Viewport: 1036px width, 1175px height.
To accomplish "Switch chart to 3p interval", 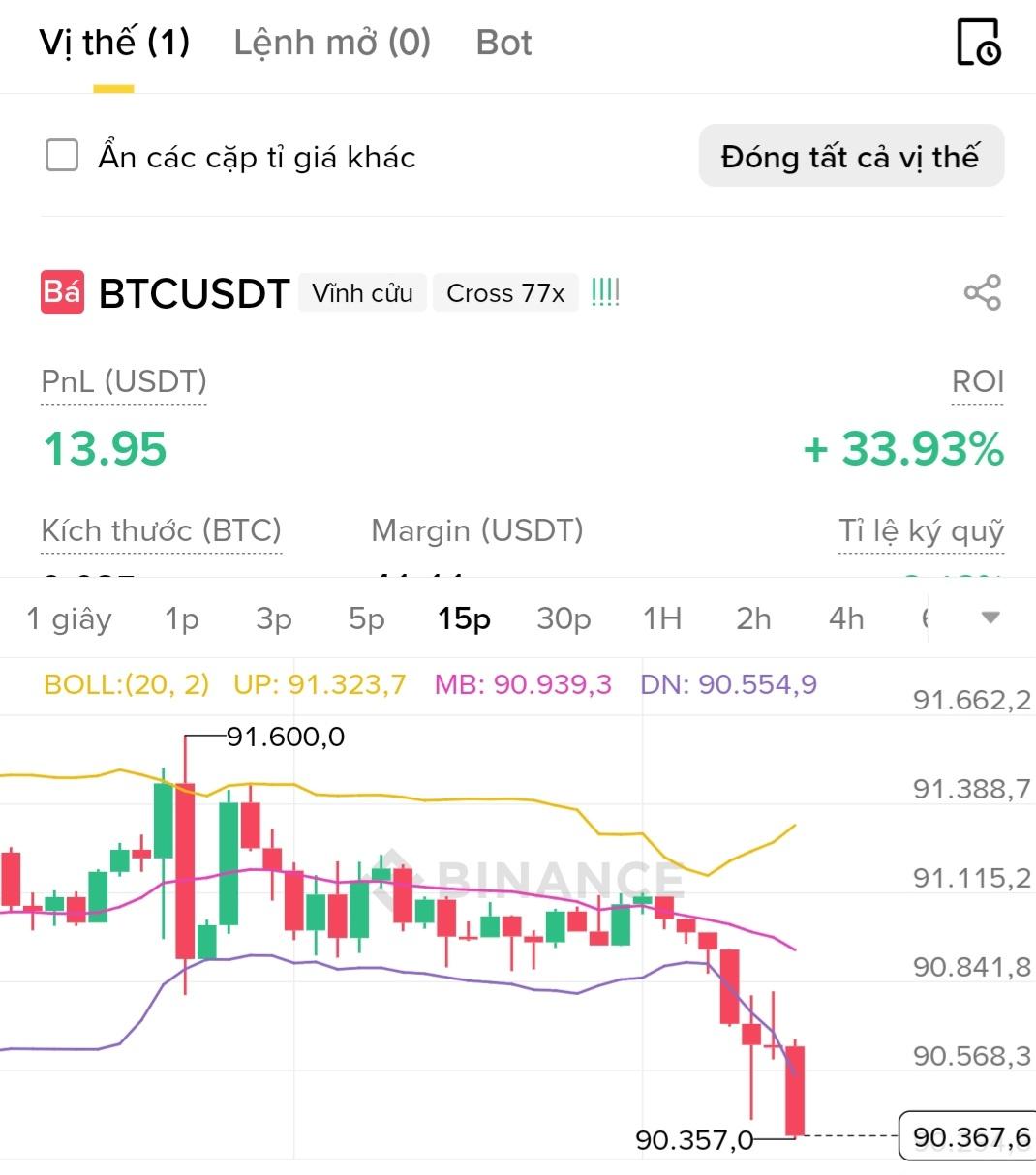I will [x=274, y=618].
